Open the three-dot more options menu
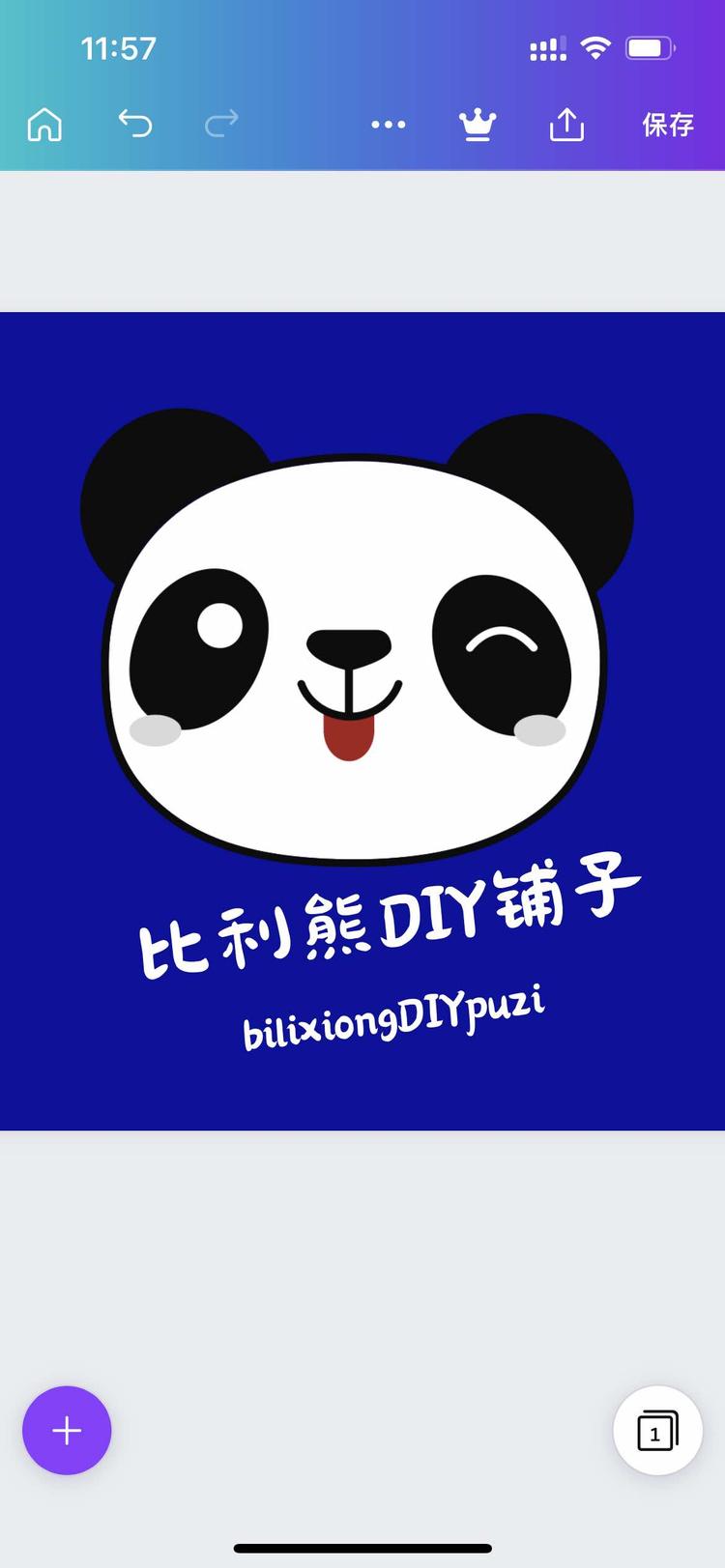The height and width of the screenshot is (1568, 725). click(x=389, y=125)
